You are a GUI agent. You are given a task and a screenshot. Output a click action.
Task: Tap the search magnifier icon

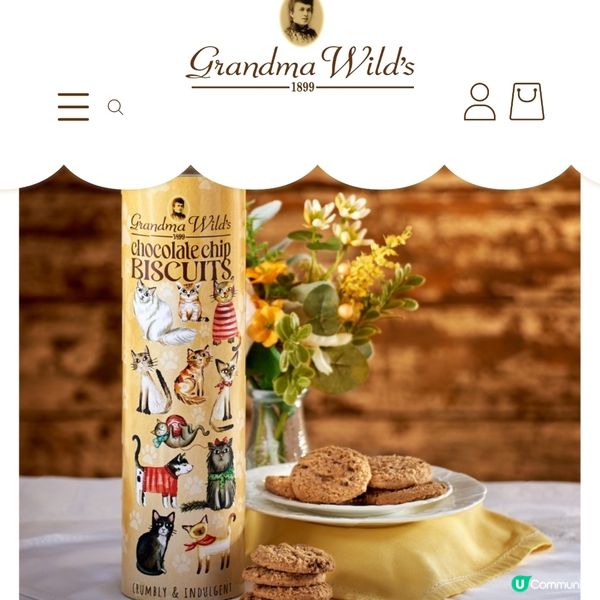pyautogui.click(x=115, y=107)
